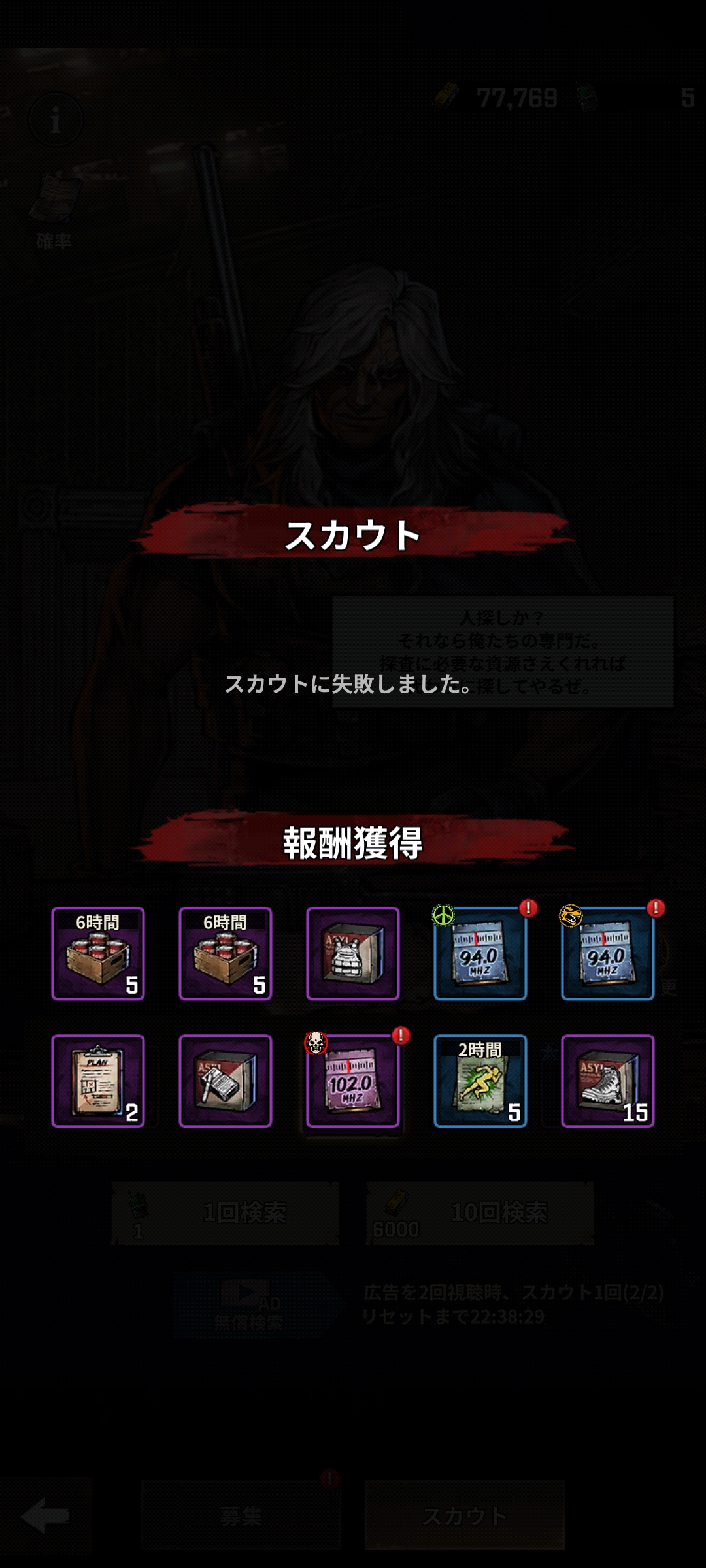Select the 94.0 MHz radio with peace badge
Viewport: 706px width, 1568px height.
(x=480, y=953)
